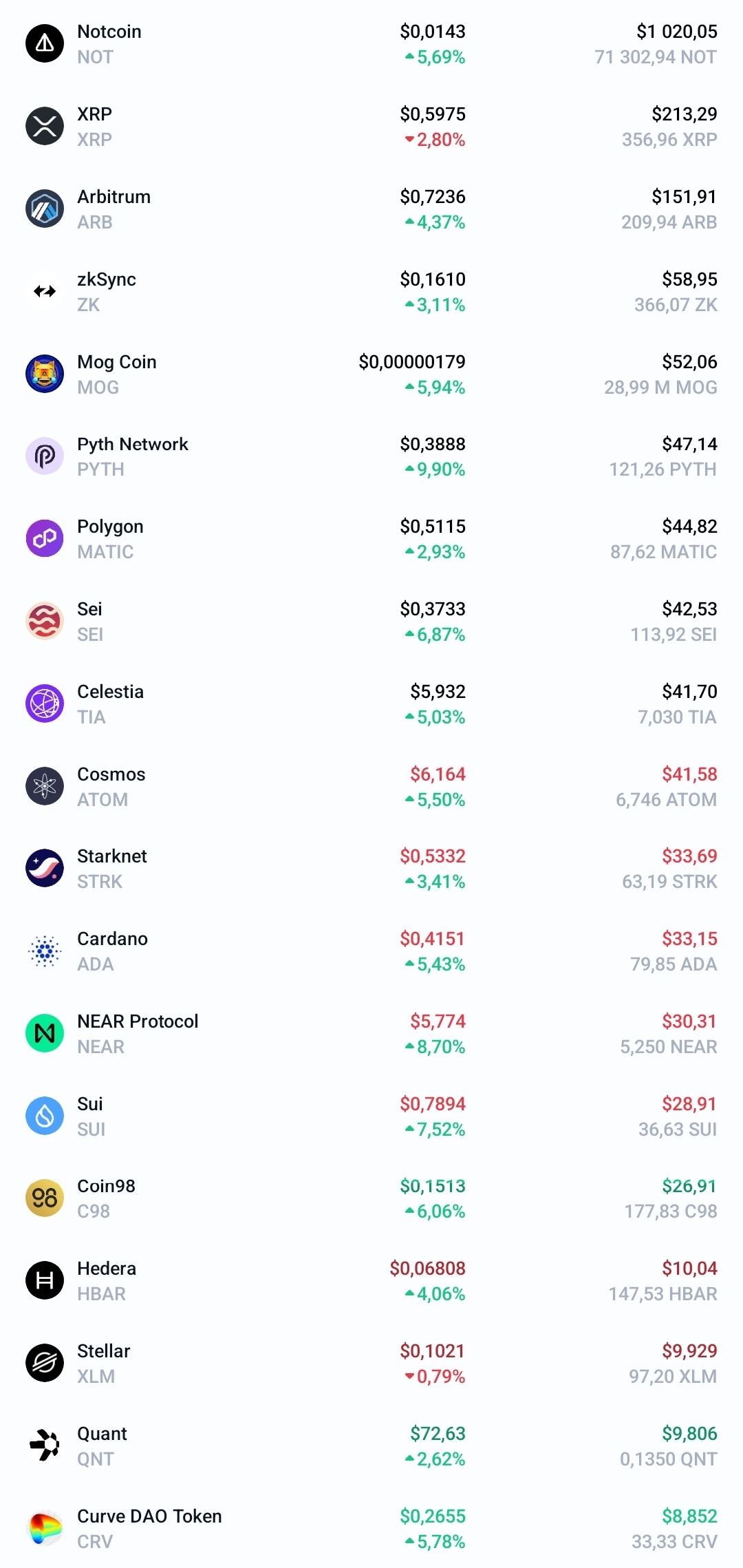Viewport: 743px width, 1568px height.
Task: Select the Arbitrum ARB row
Action: point(371,209)
